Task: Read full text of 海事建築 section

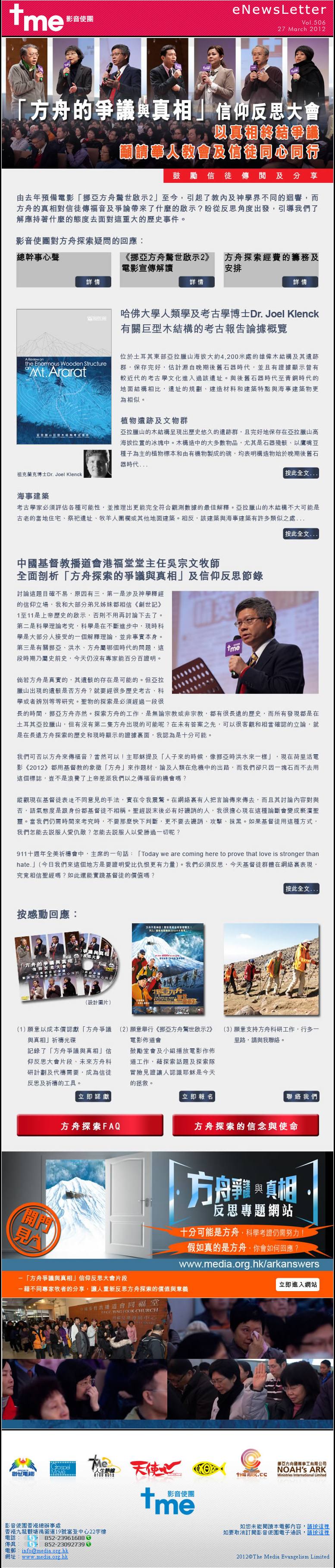Action: 301,534
